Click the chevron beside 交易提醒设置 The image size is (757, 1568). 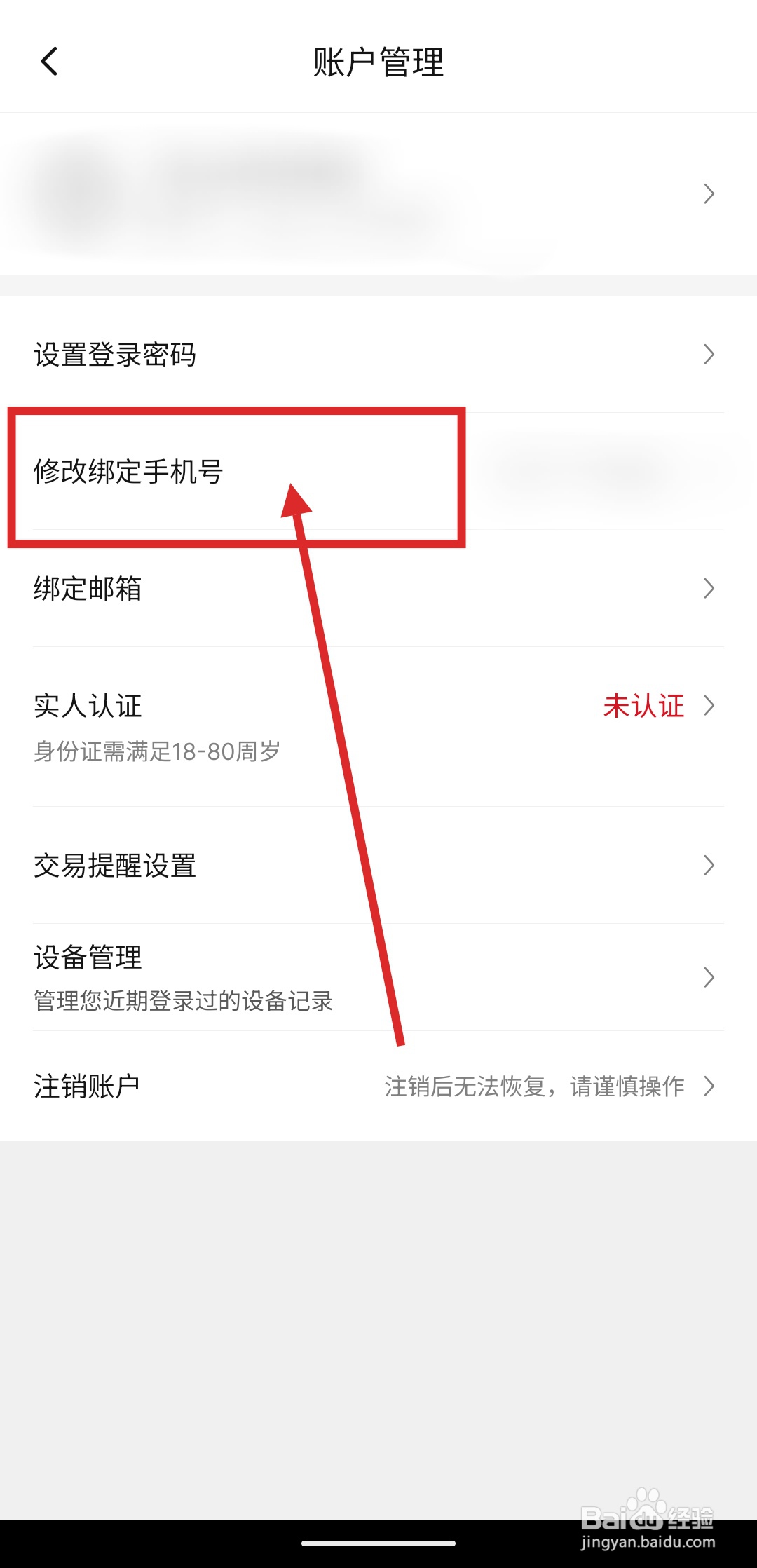point(709,866)
